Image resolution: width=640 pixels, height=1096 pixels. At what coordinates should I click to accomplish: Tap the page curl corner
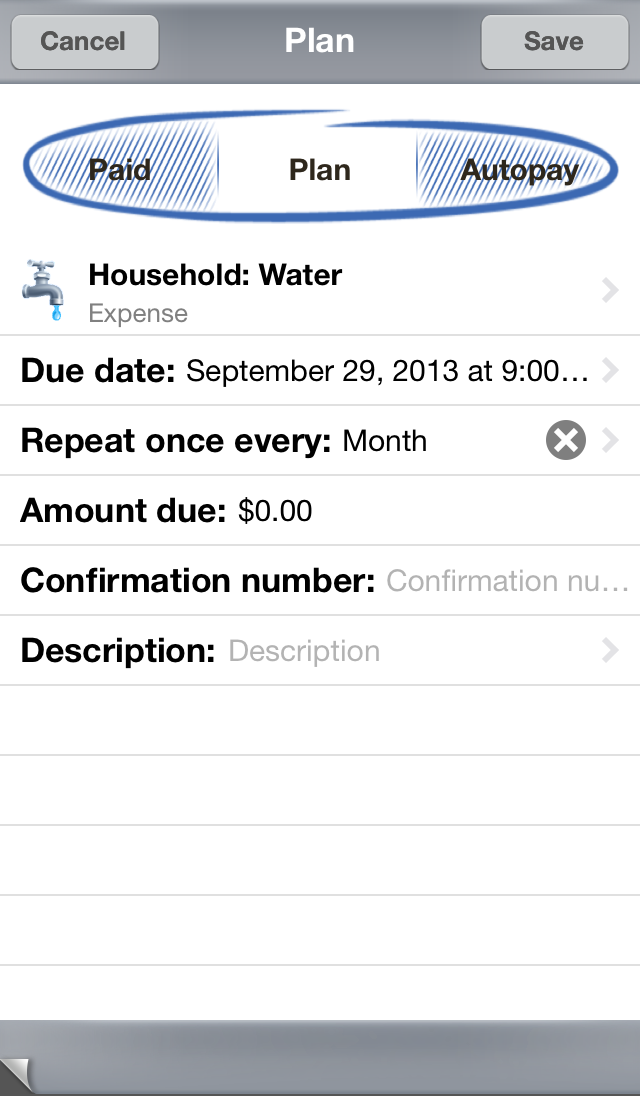15,1075
